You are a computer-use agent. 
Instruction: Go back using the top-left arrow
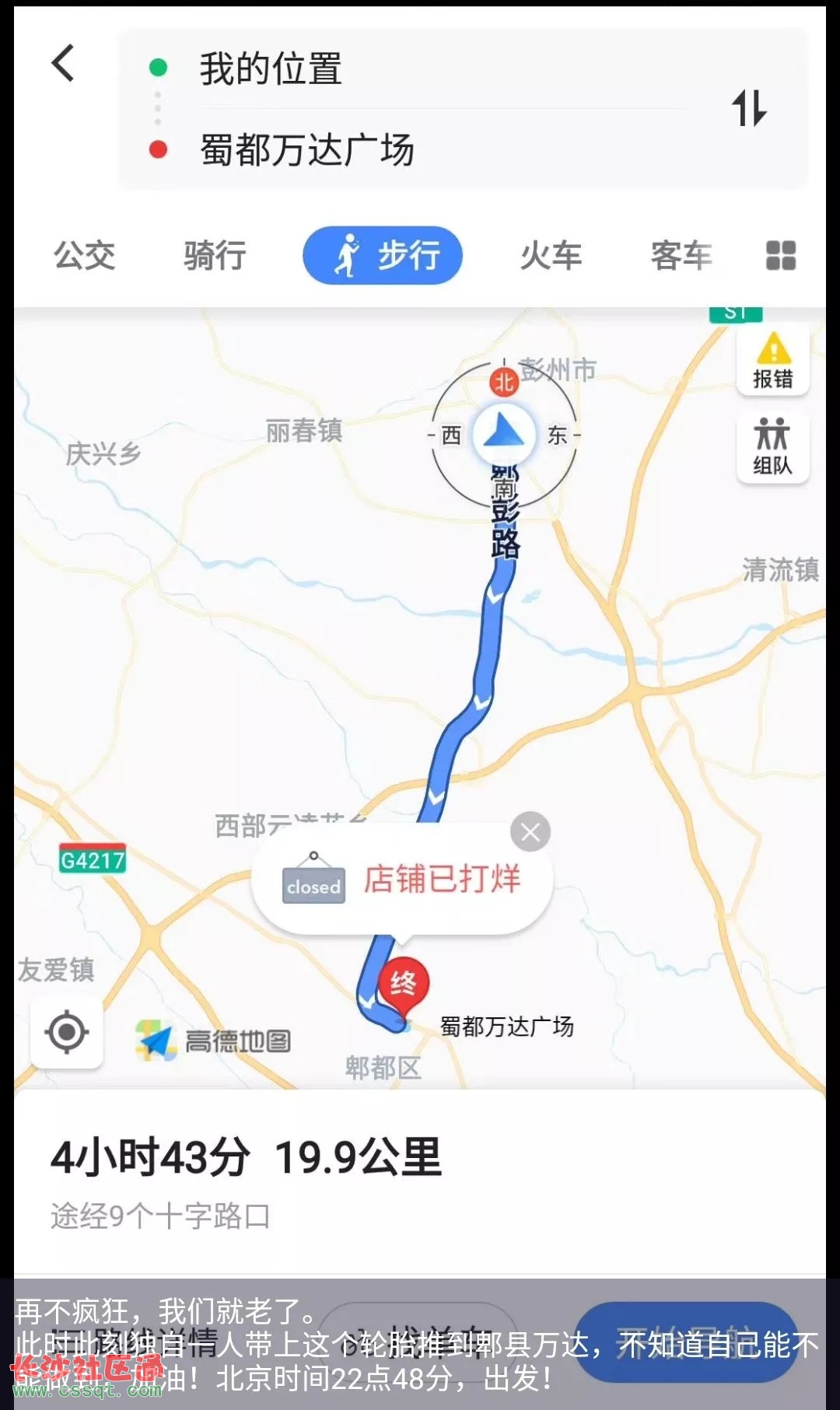pyautogui.click(x=63, y=64)
